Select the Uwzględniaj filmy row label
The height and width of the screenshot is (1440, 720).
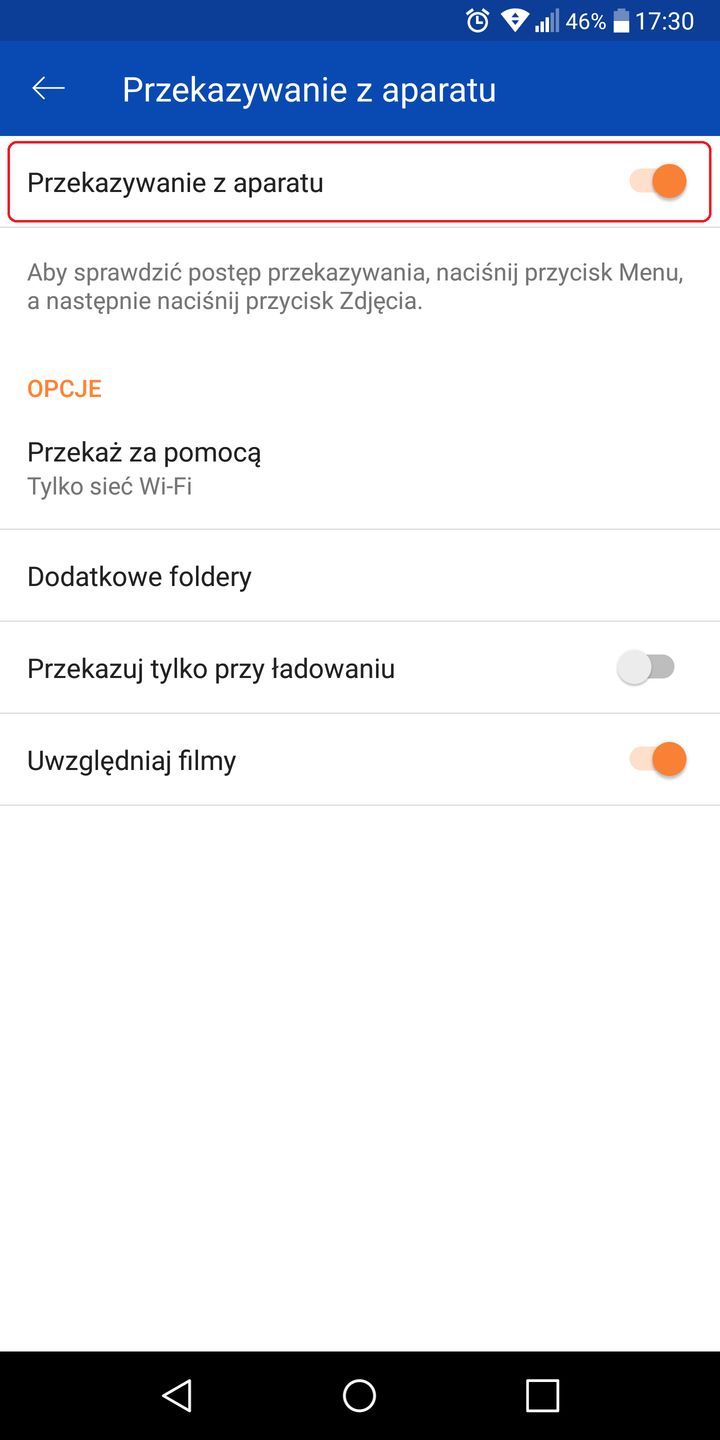(x=131, y=758)
